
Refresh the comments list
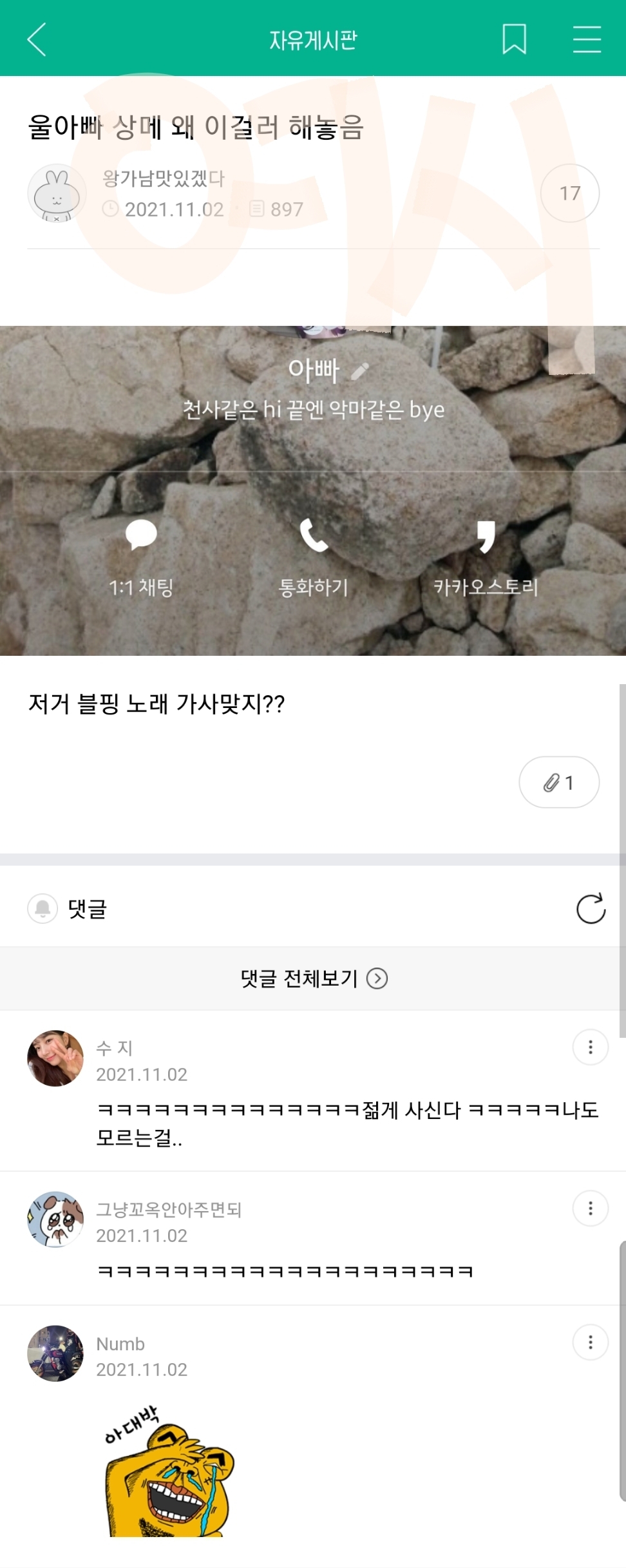pyautogui.click(x=591, y=908)
